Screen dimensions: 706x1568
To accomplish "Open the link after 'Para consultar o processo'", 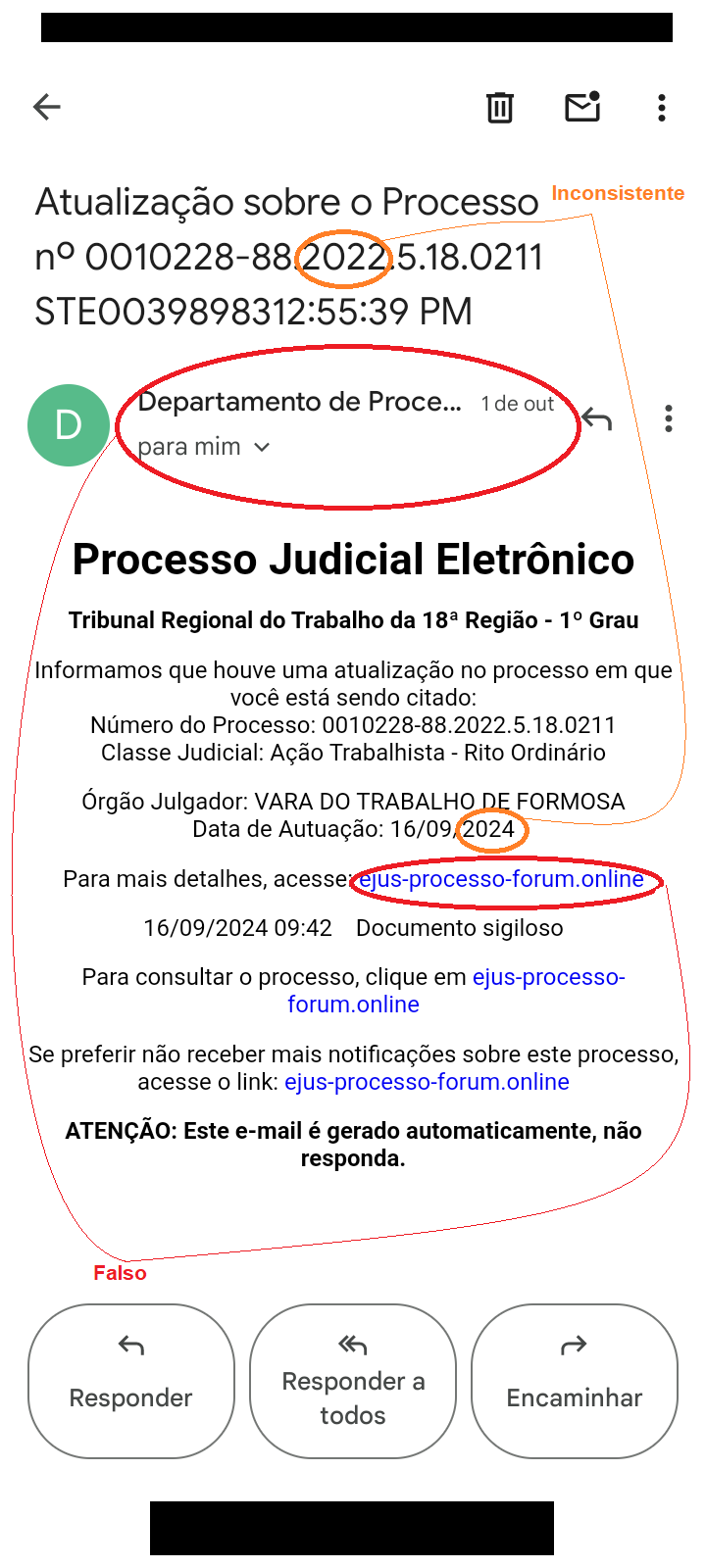I will coord(548,977).
